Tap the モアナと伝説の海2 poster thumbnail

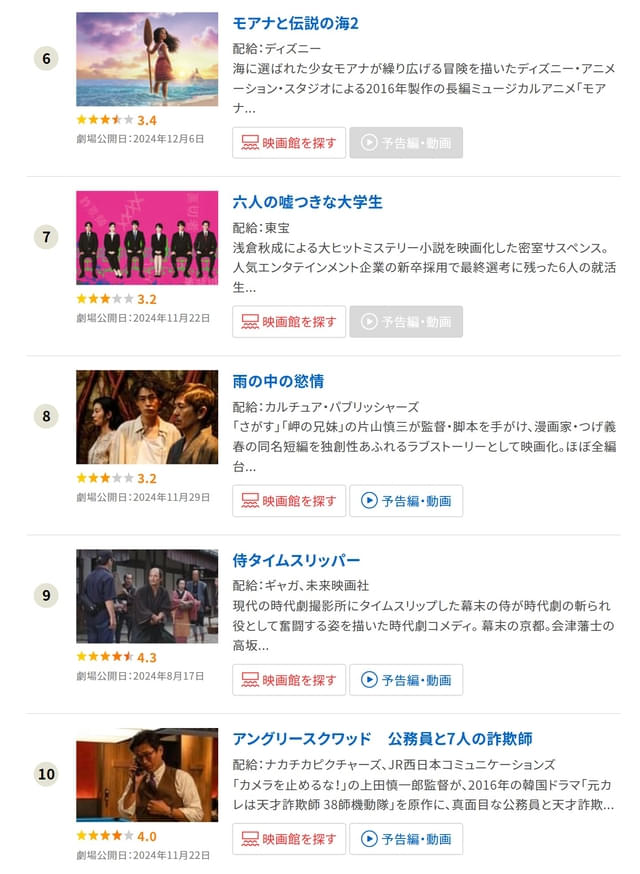click(x=147, y=59)
